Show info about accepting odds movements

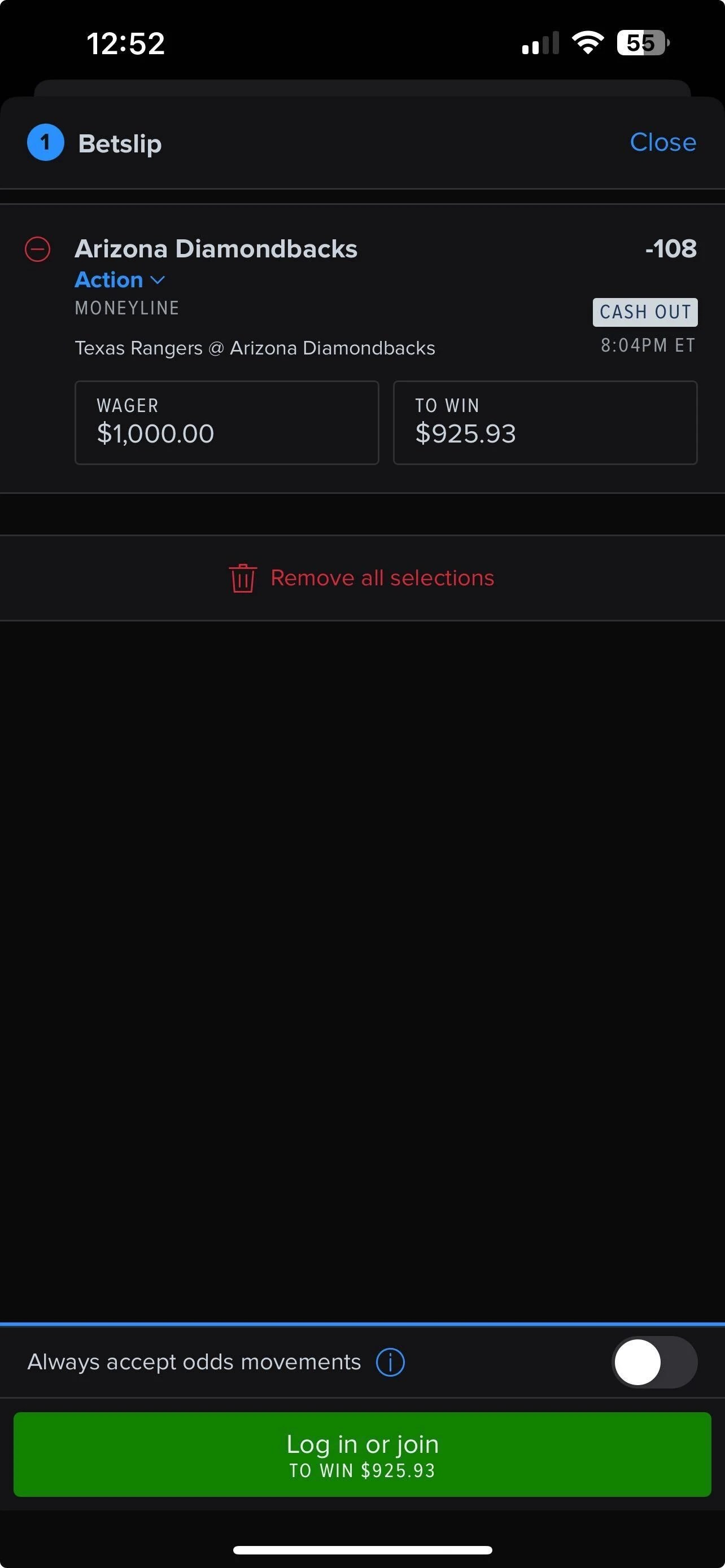tap(390, 1362)
